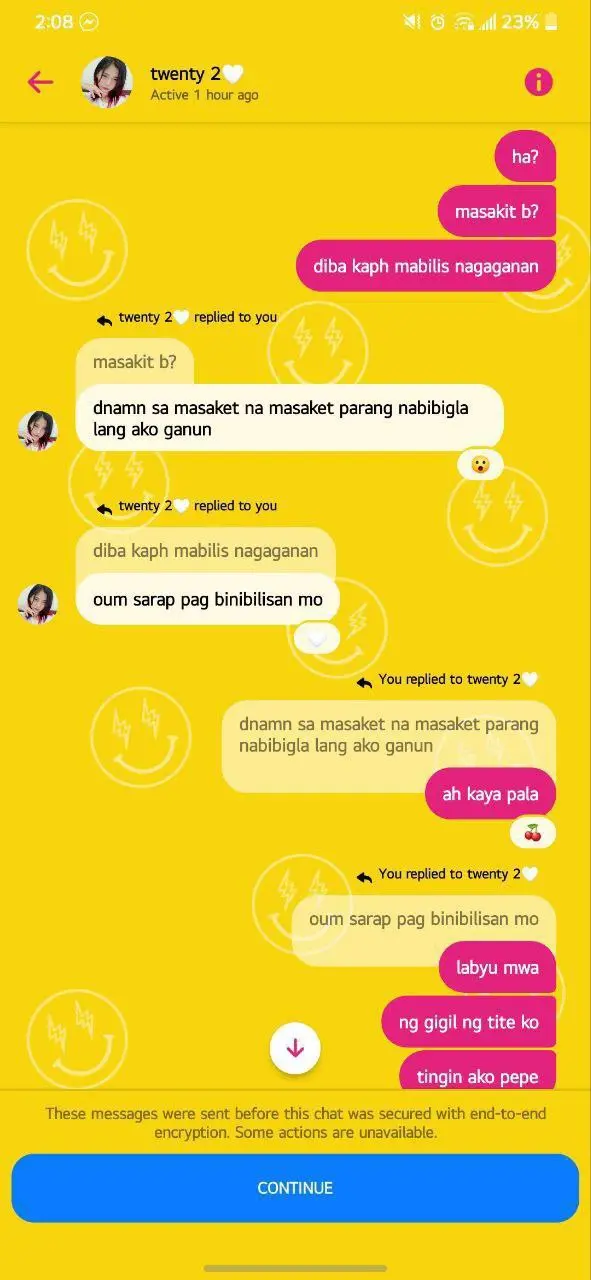This screenshot has height=1280, width=591.
Task: Go back using the red arrow
Action: (x=40, y=82)
